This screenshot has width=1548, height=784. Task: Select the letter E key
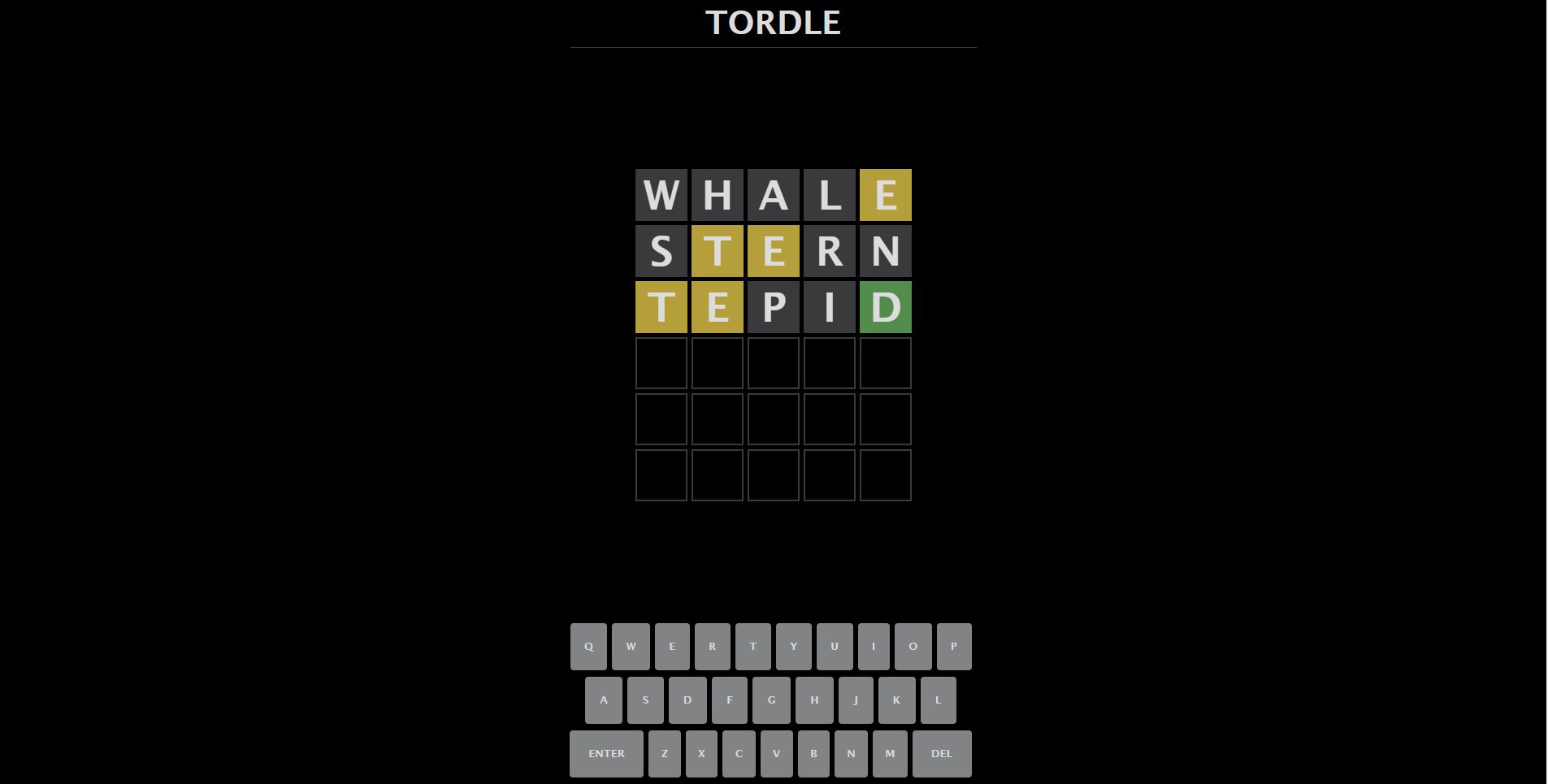(x=672, y=647)
